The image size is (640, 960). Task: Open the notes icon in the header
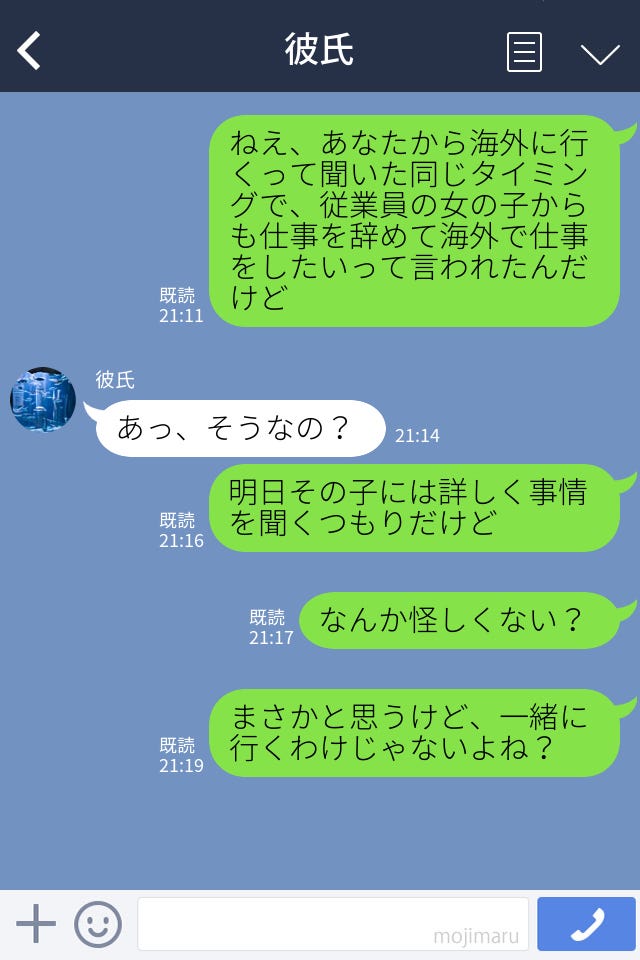pyautogui.click(x=524, y=52)
